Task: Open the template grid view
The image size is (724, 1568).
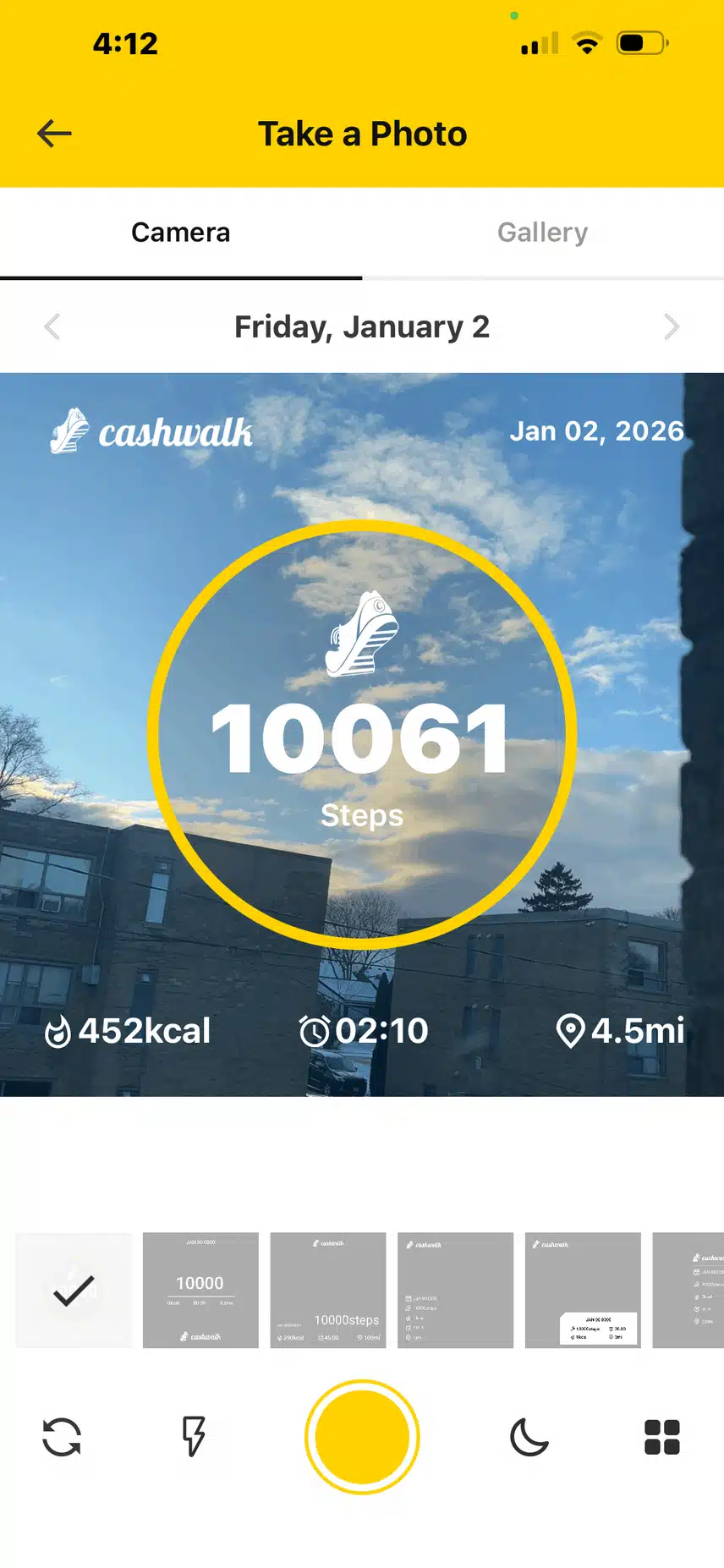Action: (x=662, y=1437)
